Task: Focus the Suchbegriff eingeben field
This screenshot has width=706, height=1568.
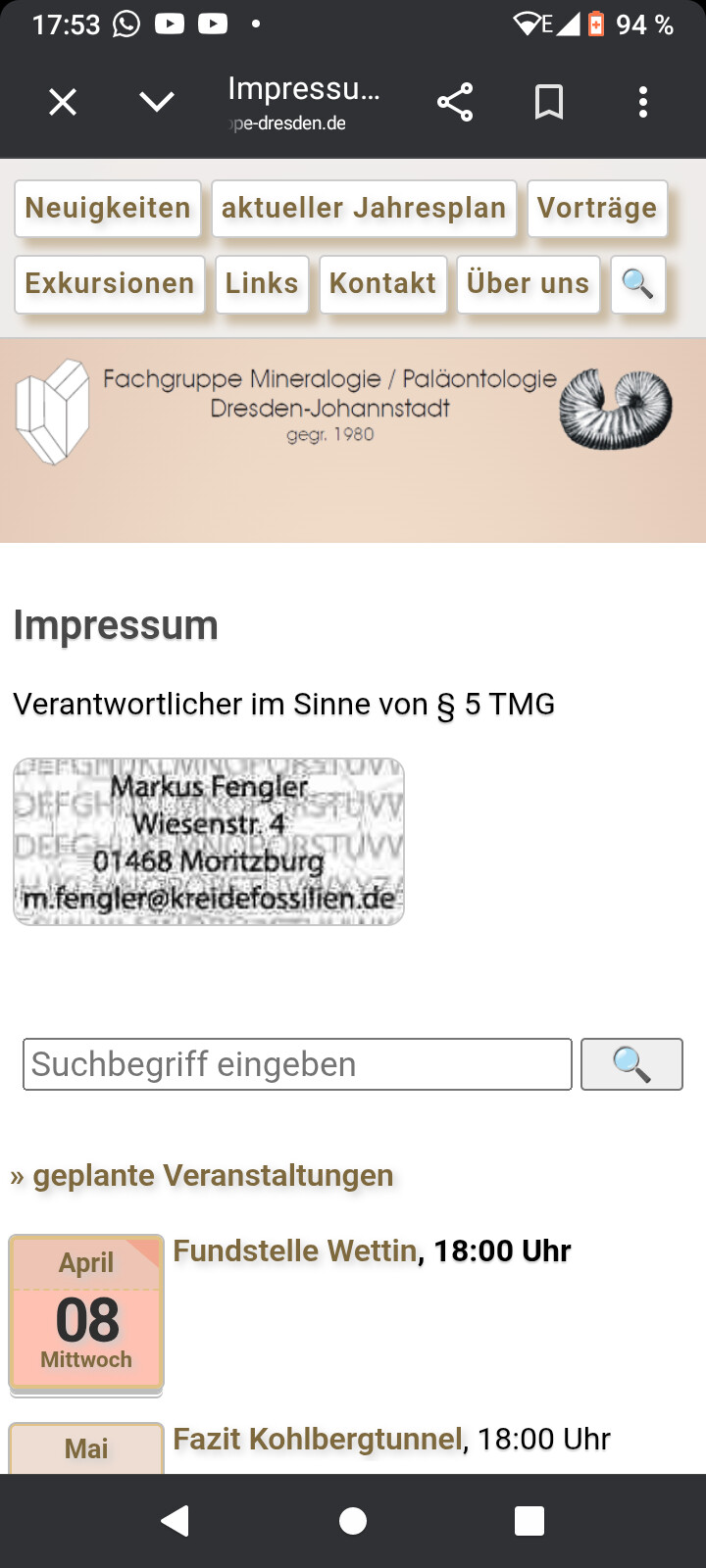Action: coord(297,1064)
